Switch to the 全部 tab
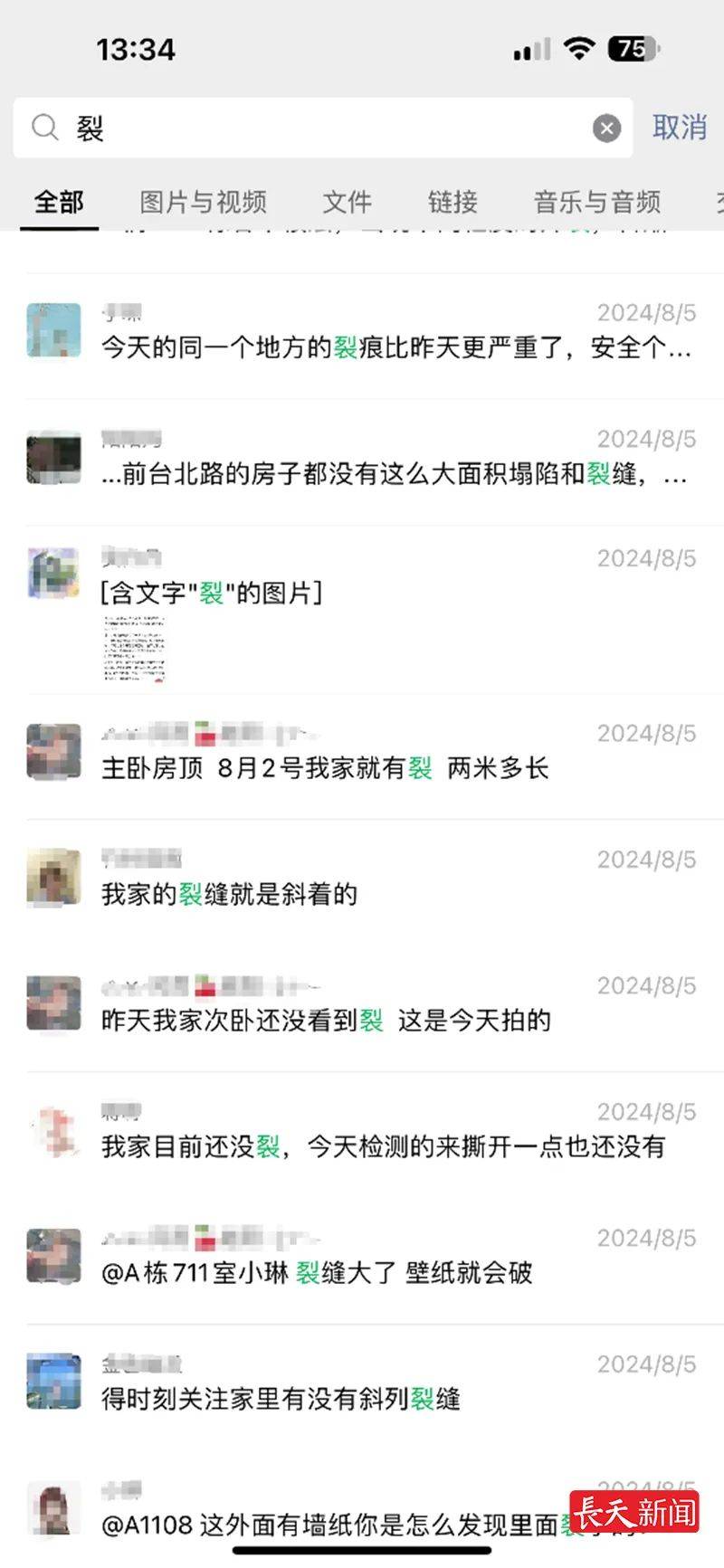Image resolution: width=724 pixels, height=1568 pixels. point(59,202)
